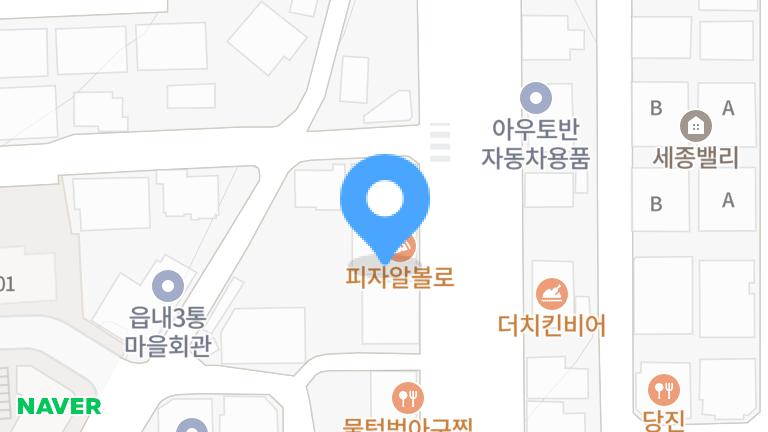Open 읍내3통 마을회관 marker
This screenshot has height=432, width=768.
168,286
